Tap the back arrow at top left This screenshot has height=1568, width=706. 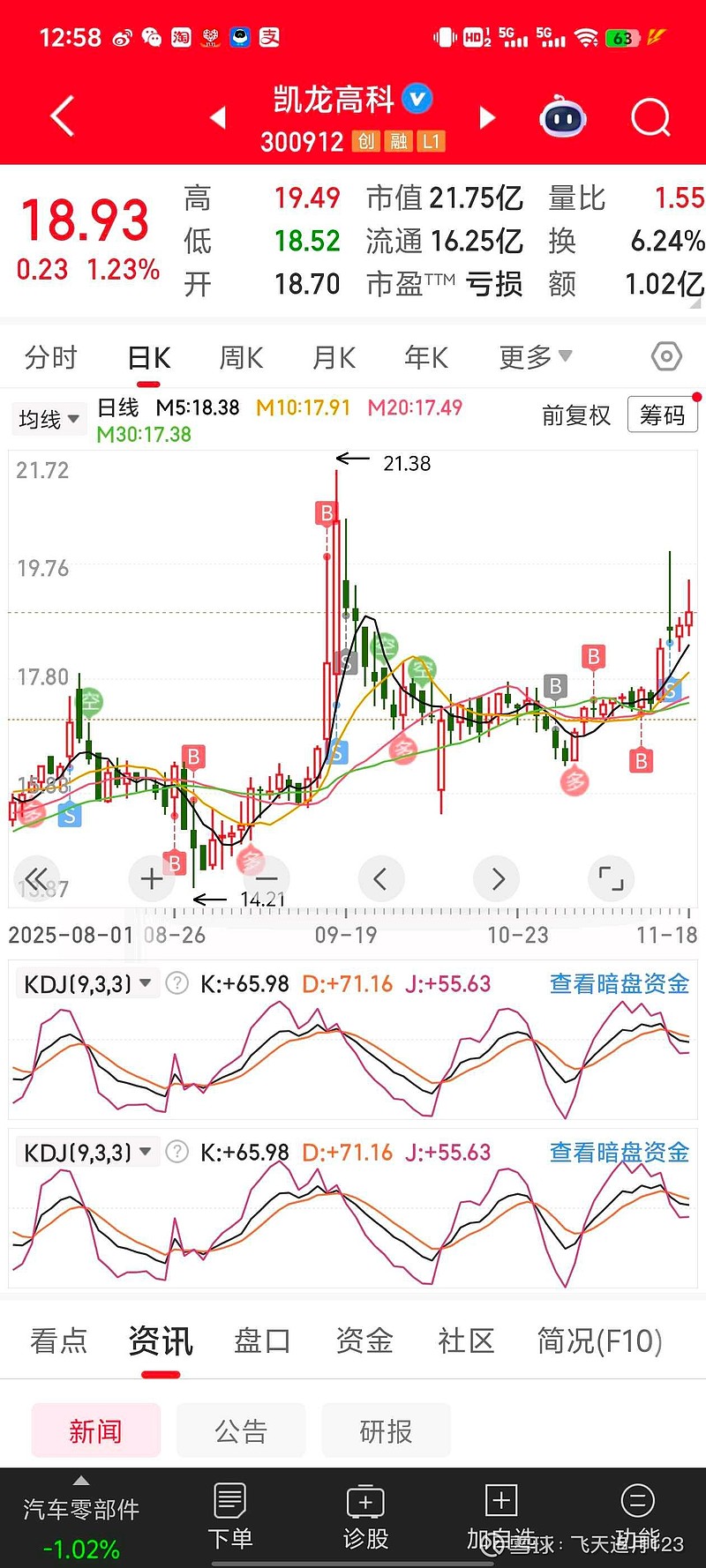pos(59,116)
